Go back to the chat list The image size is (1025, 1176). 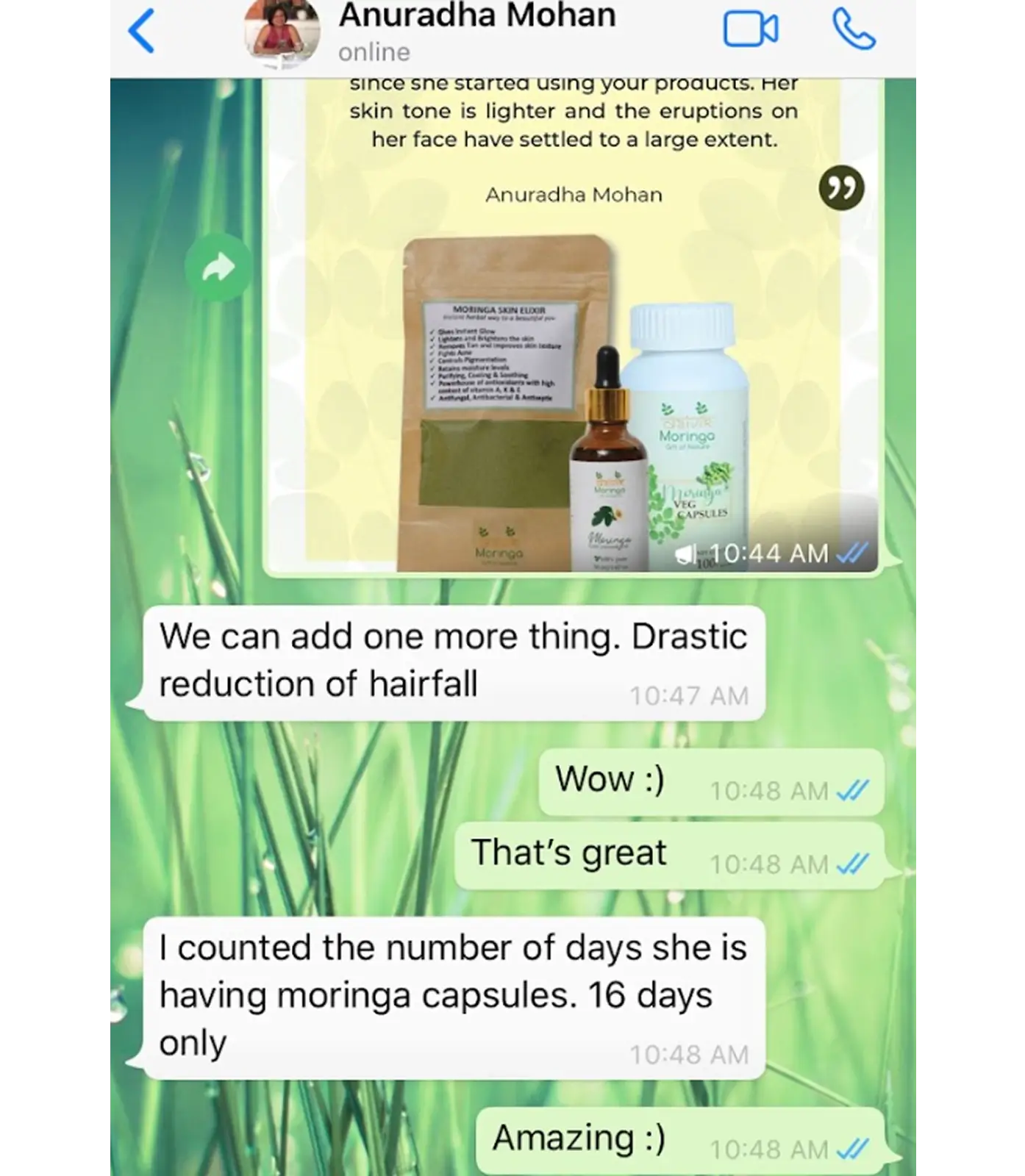tap(141, 31)
